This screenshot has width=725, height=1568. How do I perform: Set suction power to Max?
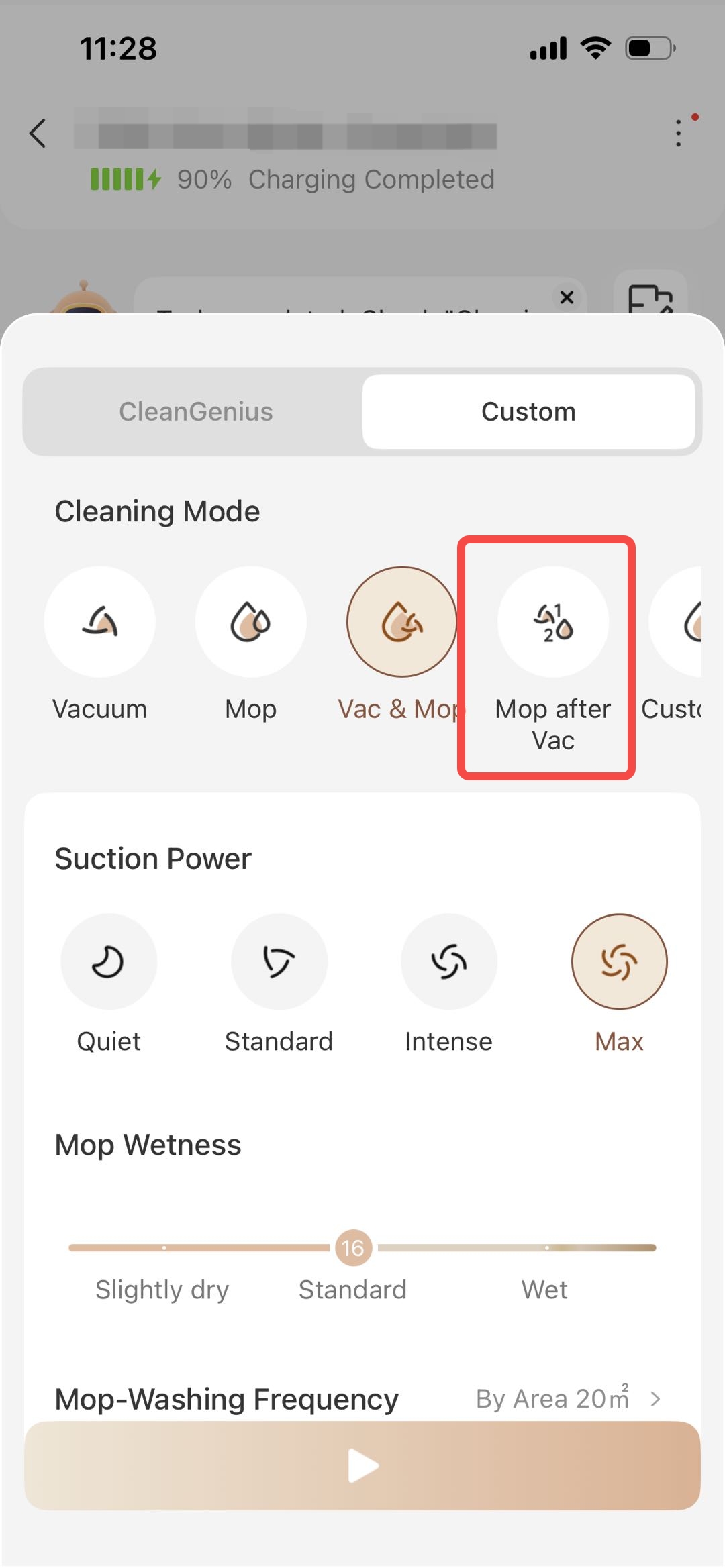point(620,961)
